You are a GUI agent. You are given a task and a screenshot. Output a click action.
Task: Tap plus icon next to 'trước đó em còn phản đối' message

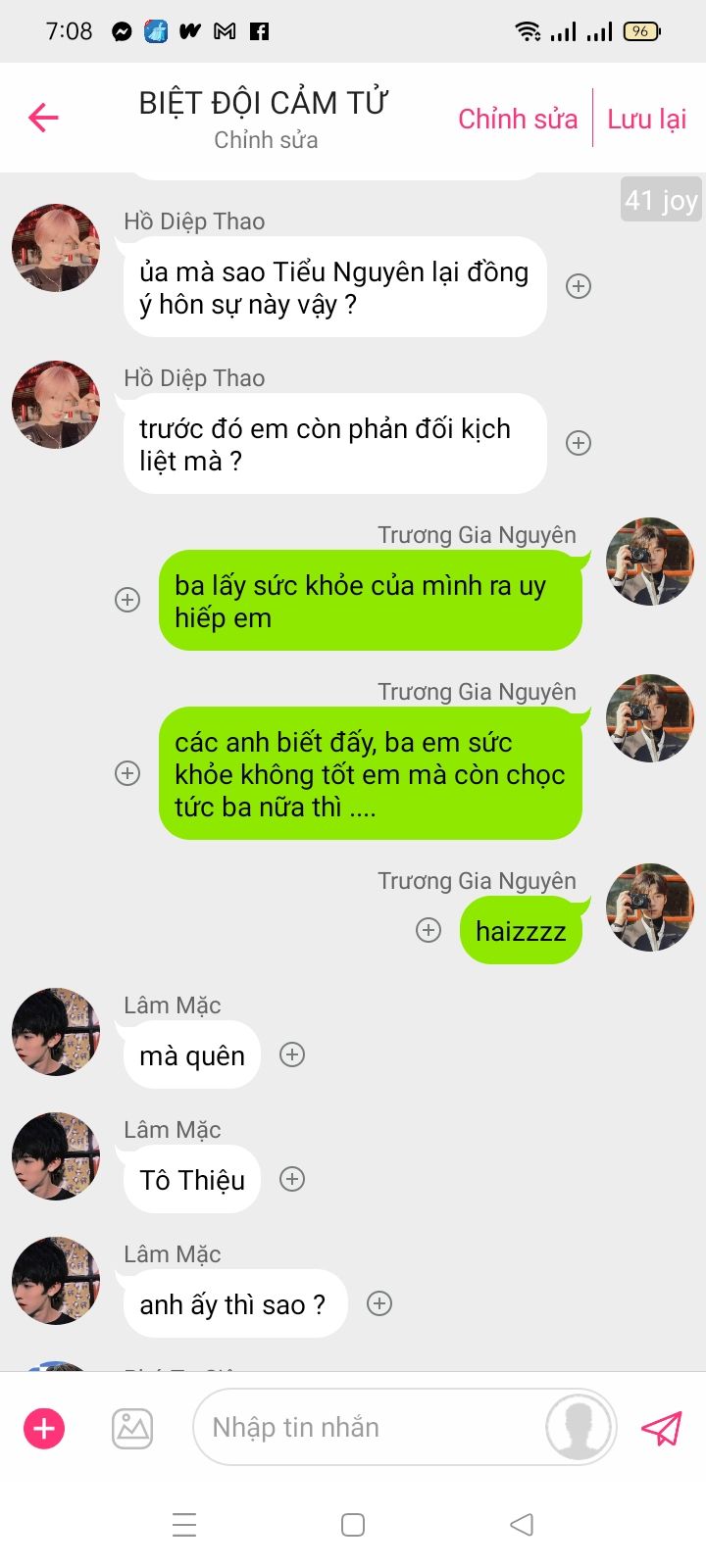(x=579, y=443)
